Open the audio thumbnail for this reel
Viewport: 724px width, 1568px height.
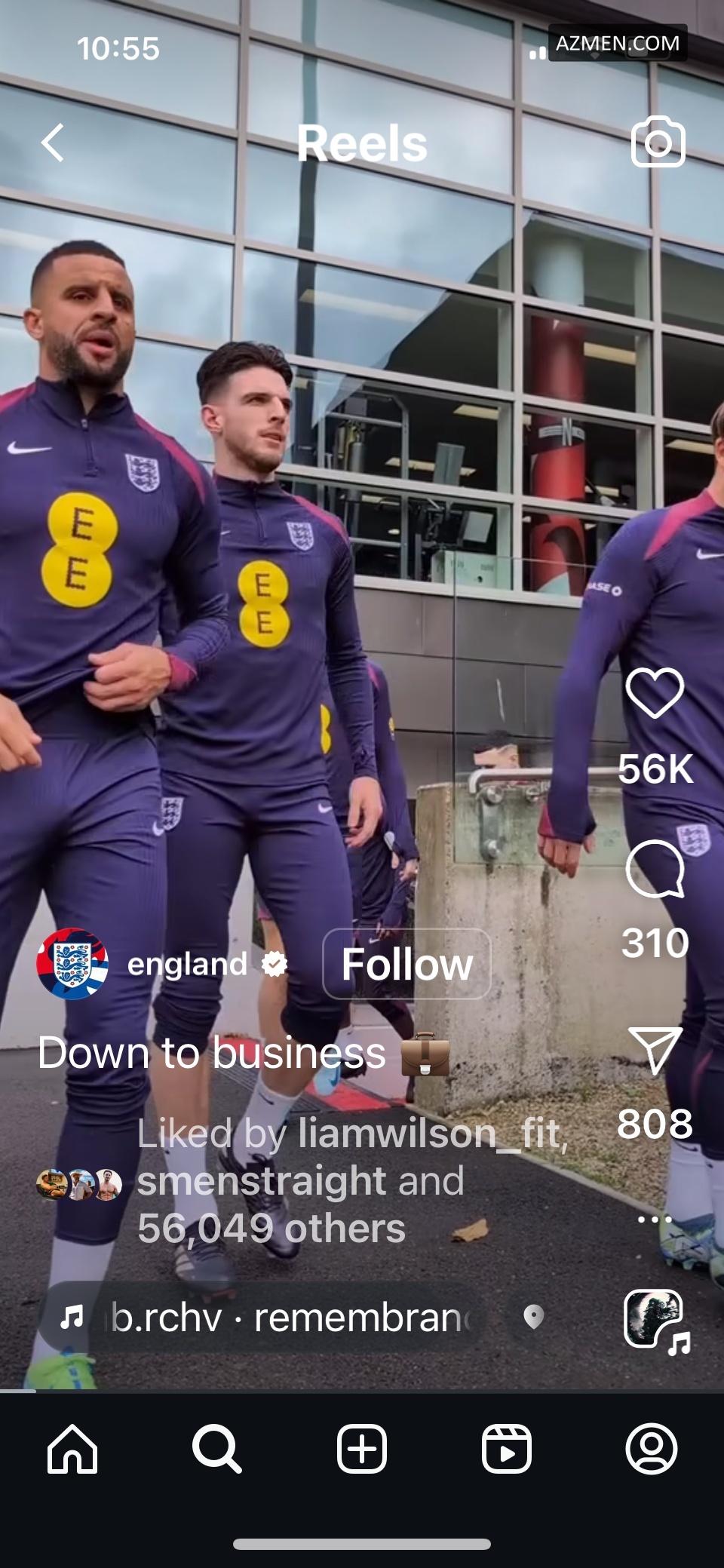(655, 1319)
